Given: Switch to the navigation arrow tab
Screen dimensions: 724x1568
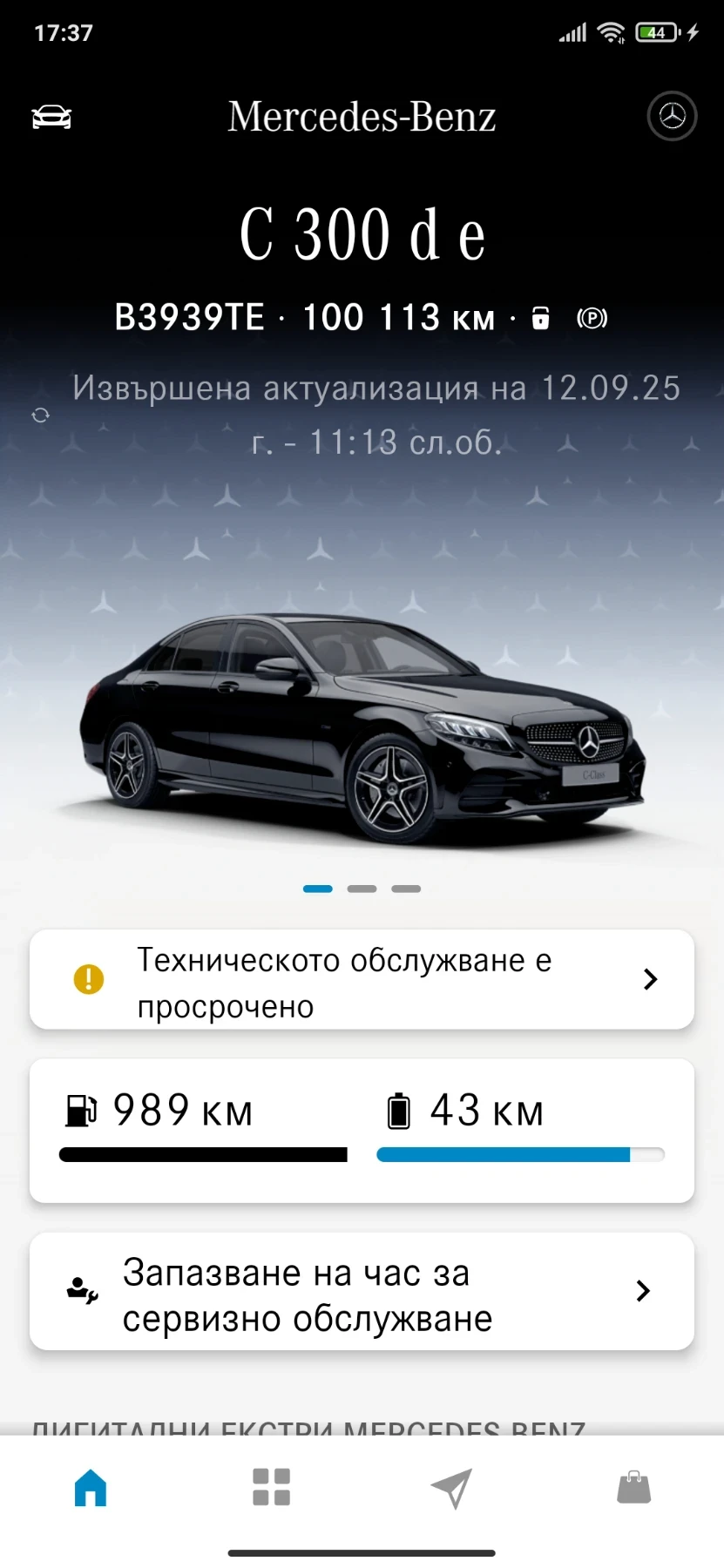Looking at the screenshot, I should (452, 1487).
